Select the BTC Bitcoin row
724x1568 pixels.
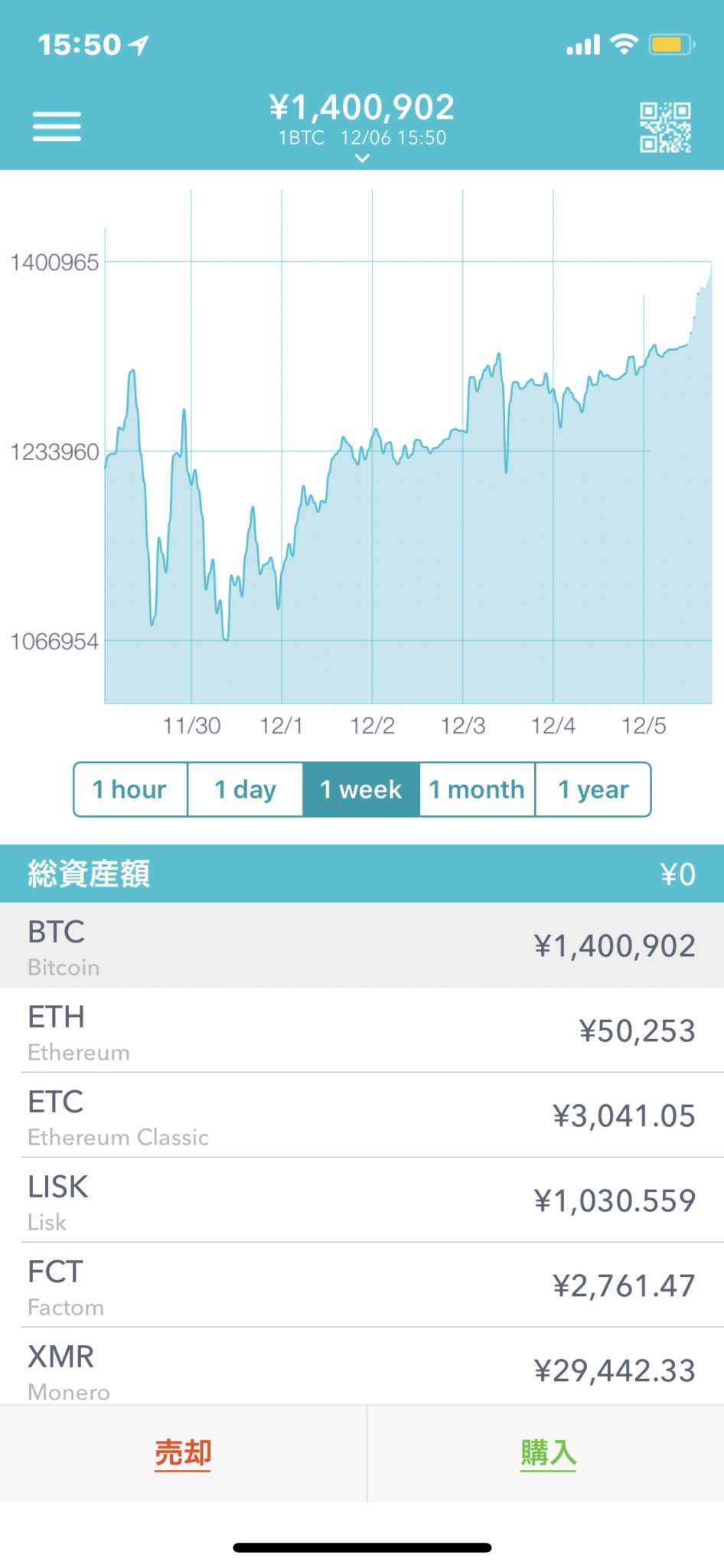pos(362,946)
